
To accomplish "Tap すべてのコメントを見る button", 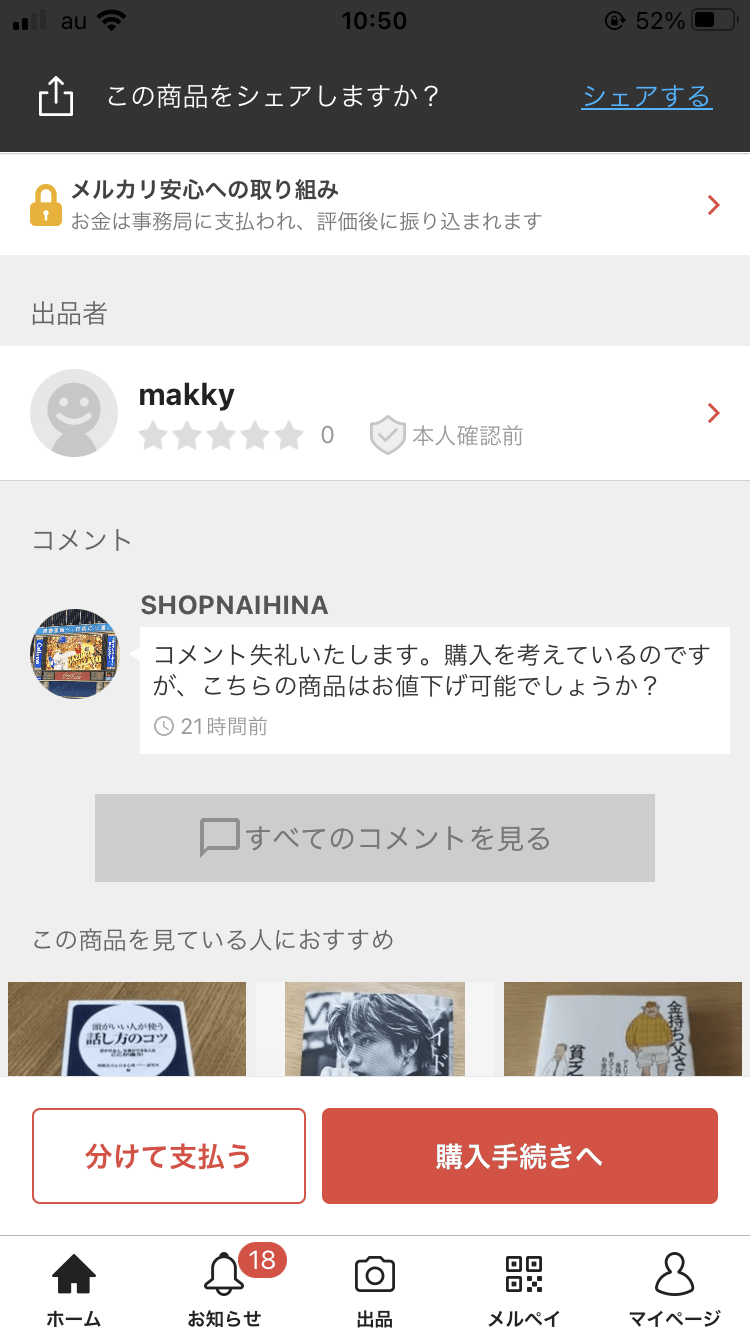I will click(x=375, y=838).
